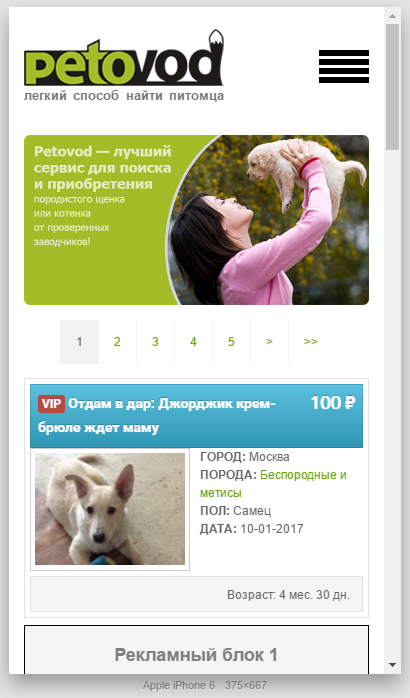
Task: Go to next page with single arrow
Action: [x=269, y=342]
